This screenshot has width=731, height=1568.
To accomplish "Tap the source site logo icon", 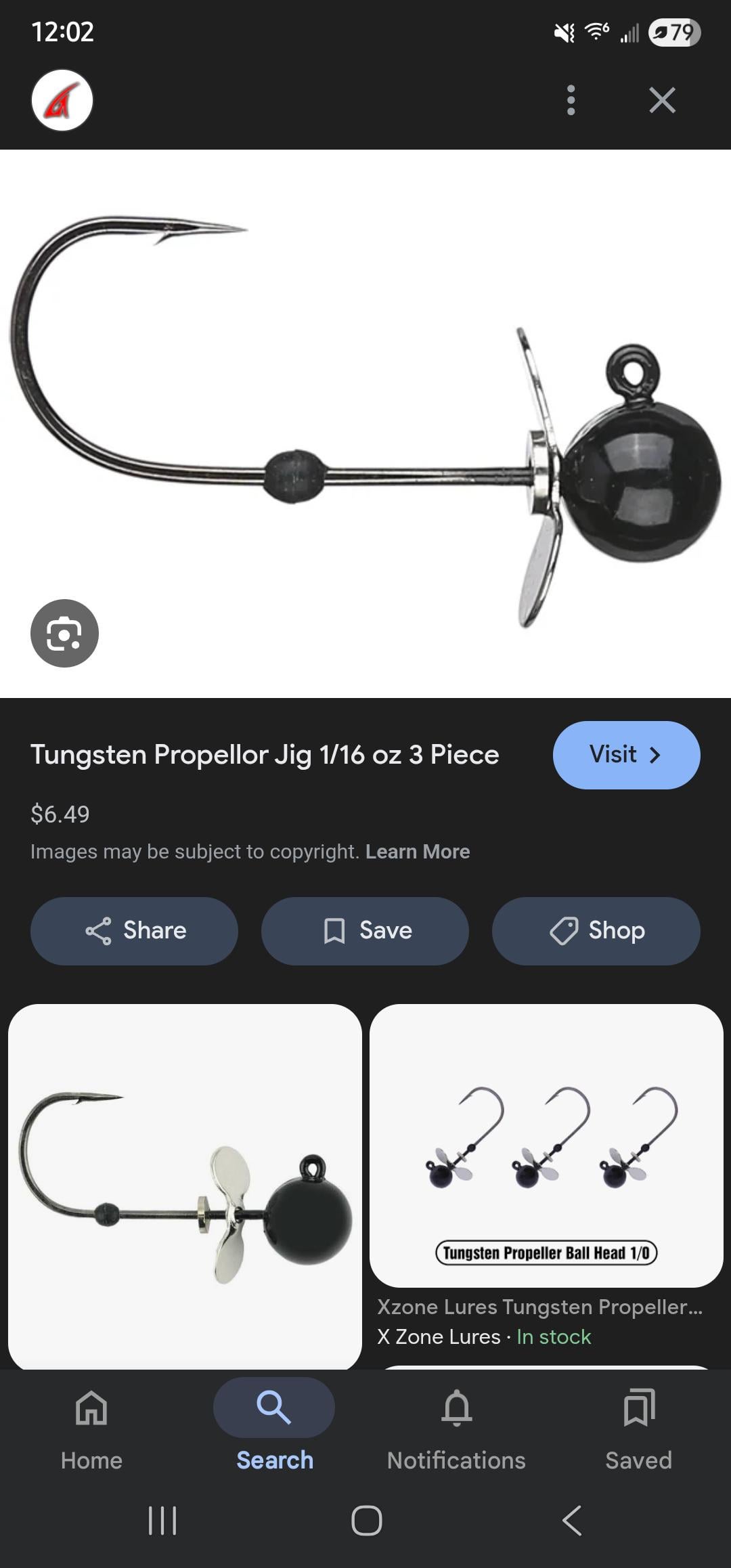I will 62,100.
